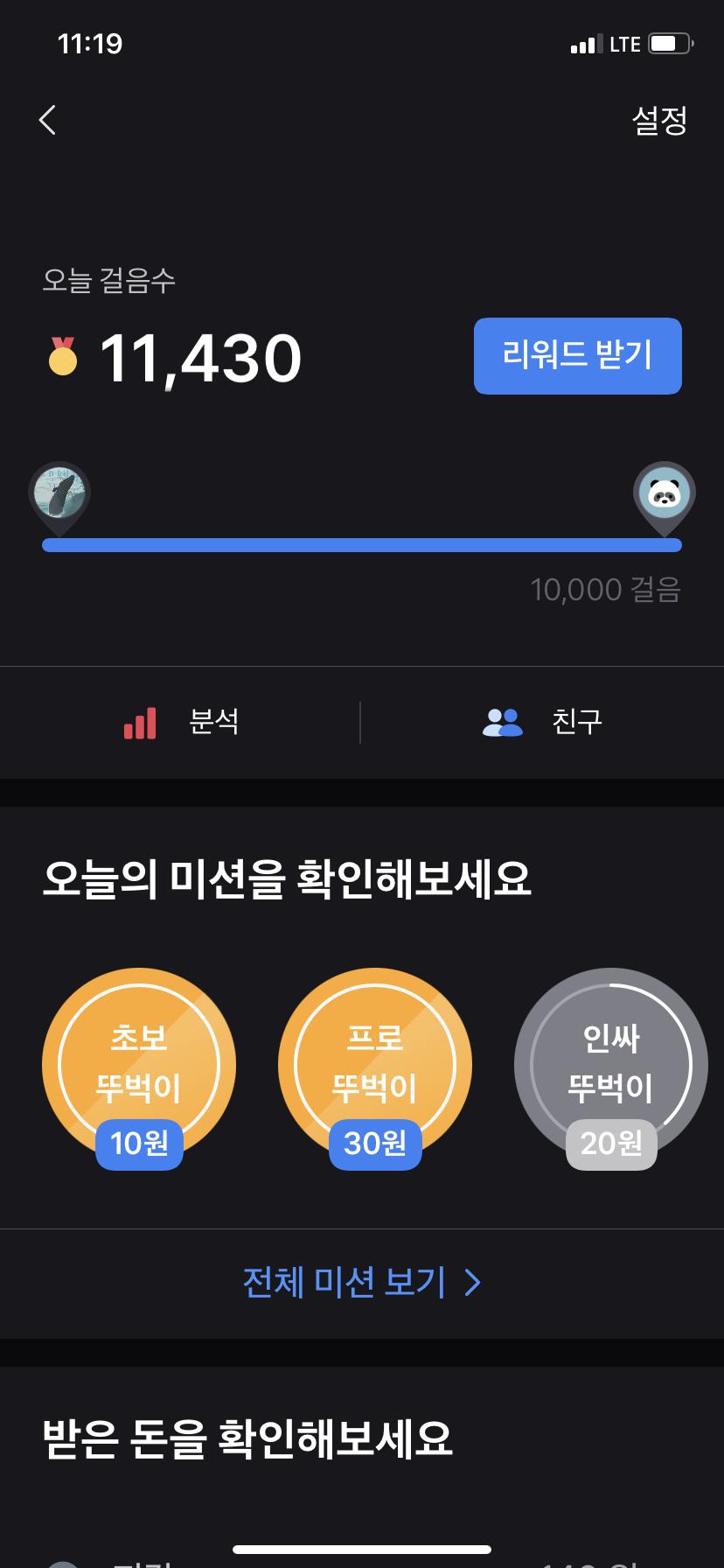Claim the 초보 뚜벅이 10원 mission

click(139, 1066)
